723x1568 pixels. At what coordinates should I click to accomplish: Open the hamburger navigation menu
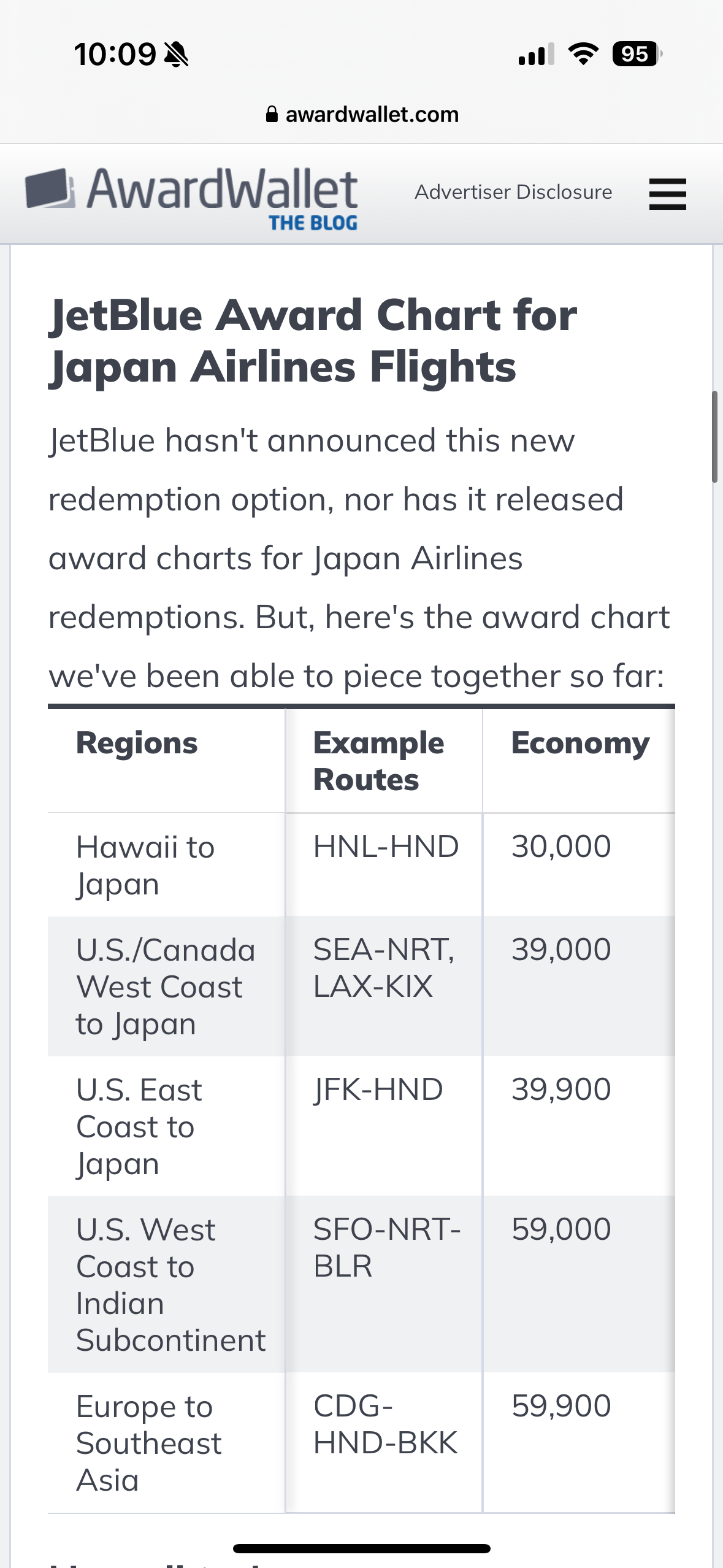[667, 194]
